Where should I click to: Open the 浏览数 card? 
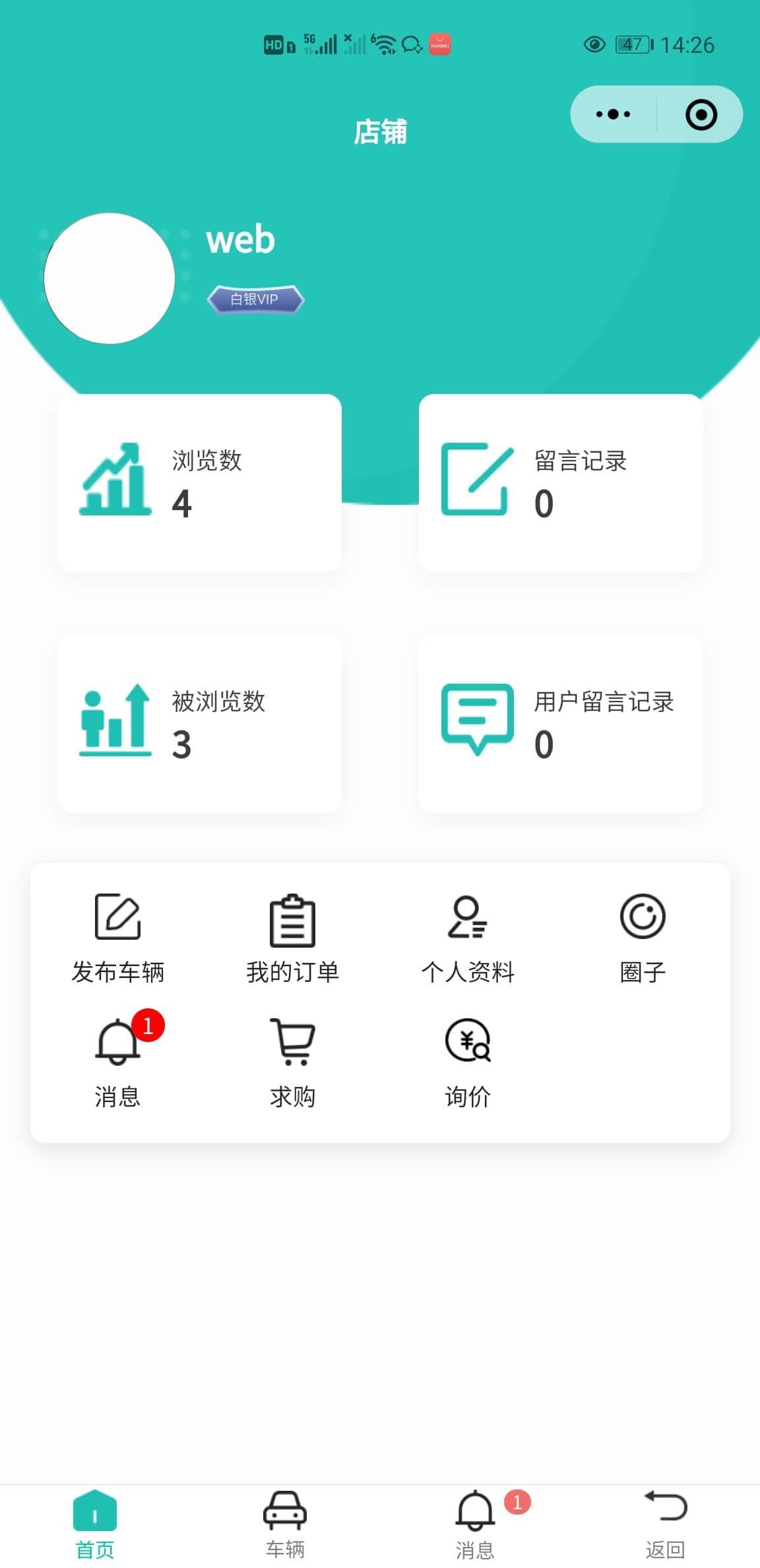point(199,483)
